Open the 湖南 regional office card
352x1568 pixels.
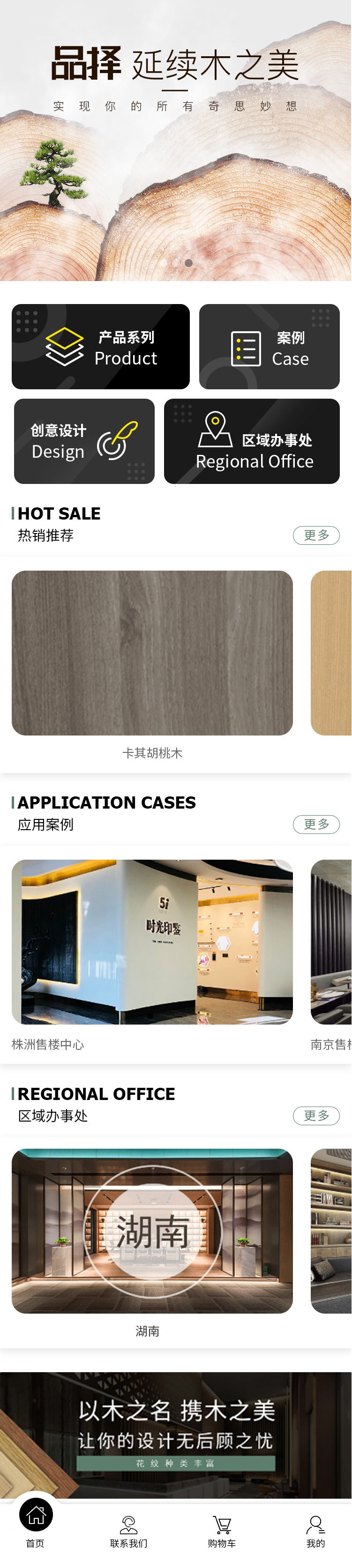tap(152, 1231)
